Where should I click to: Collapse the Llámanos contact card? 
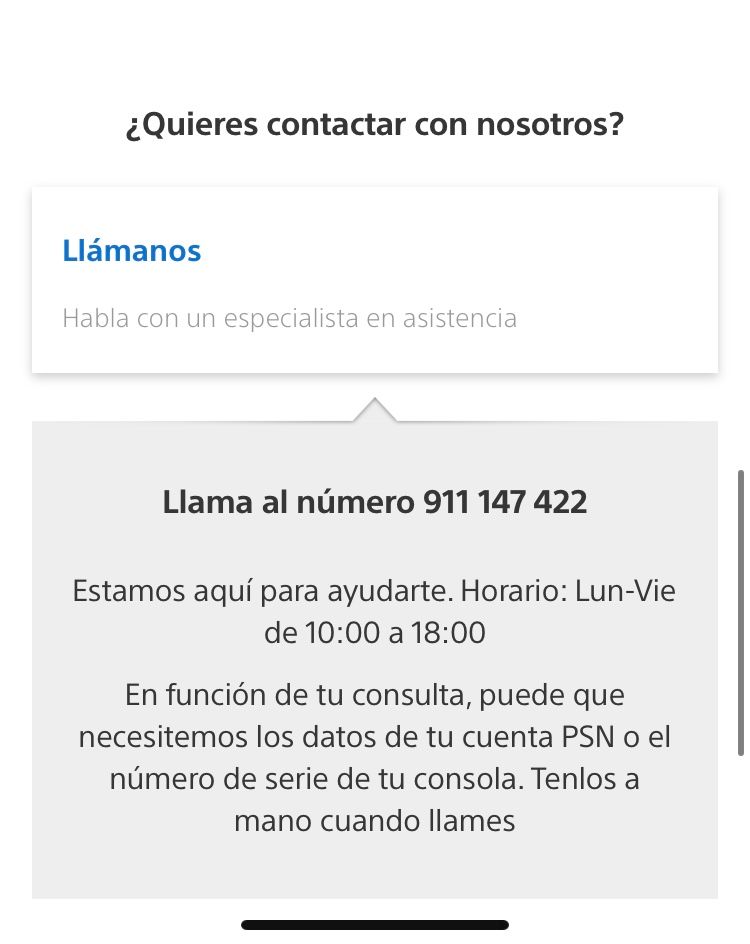(x=132, y=251)
